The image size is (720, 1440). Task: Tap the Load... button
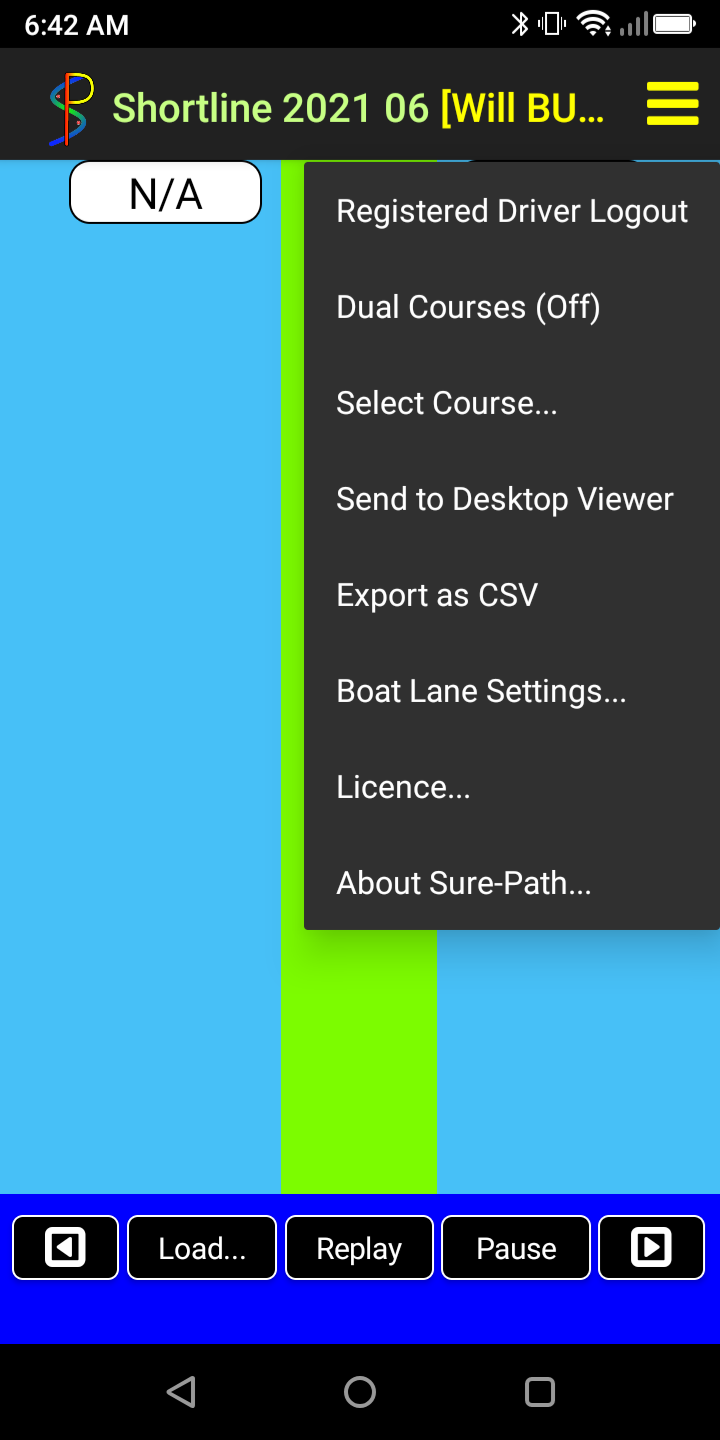[x=202, y=1248]
